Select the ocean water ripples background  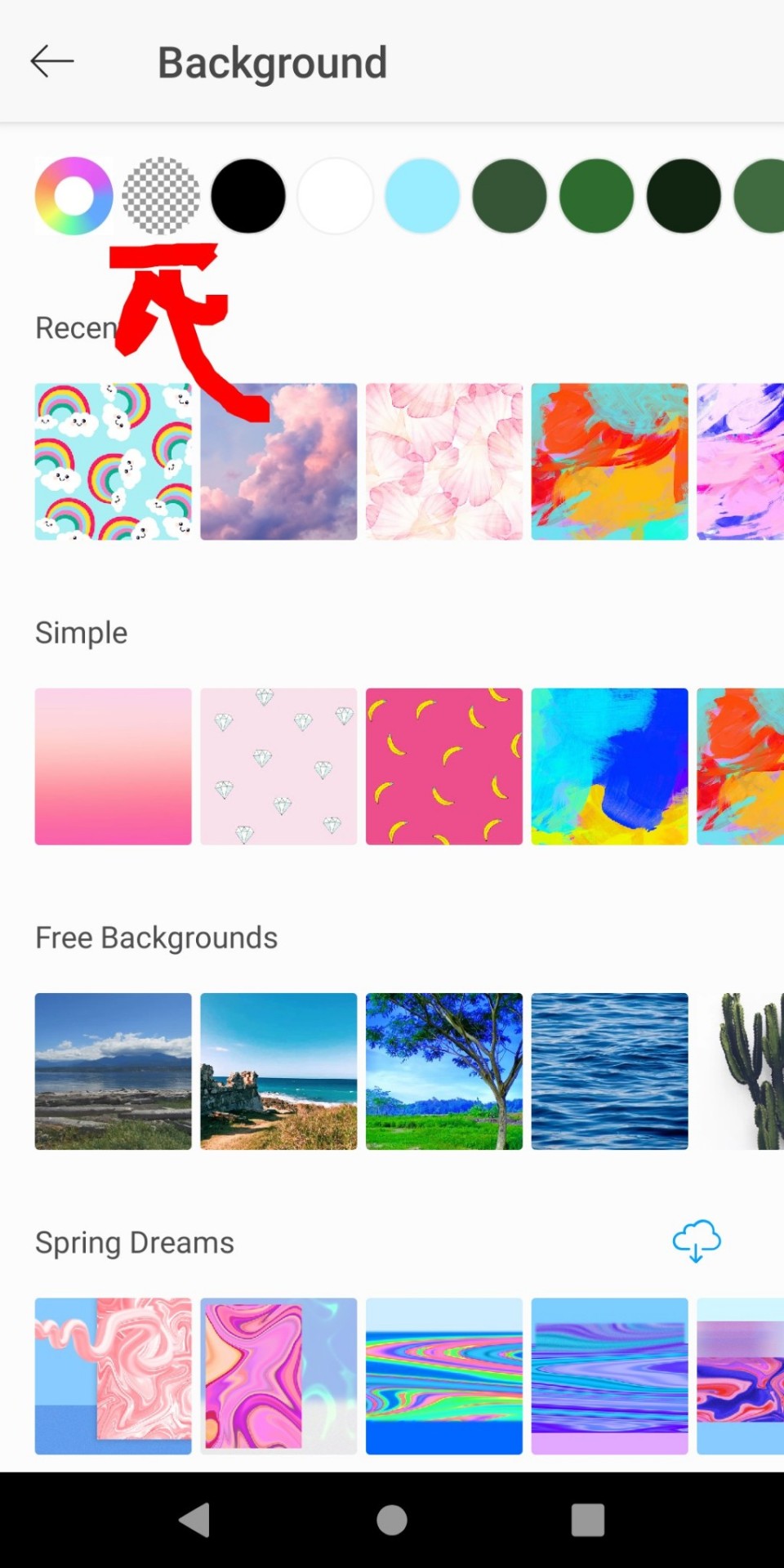click(609, 1071)
